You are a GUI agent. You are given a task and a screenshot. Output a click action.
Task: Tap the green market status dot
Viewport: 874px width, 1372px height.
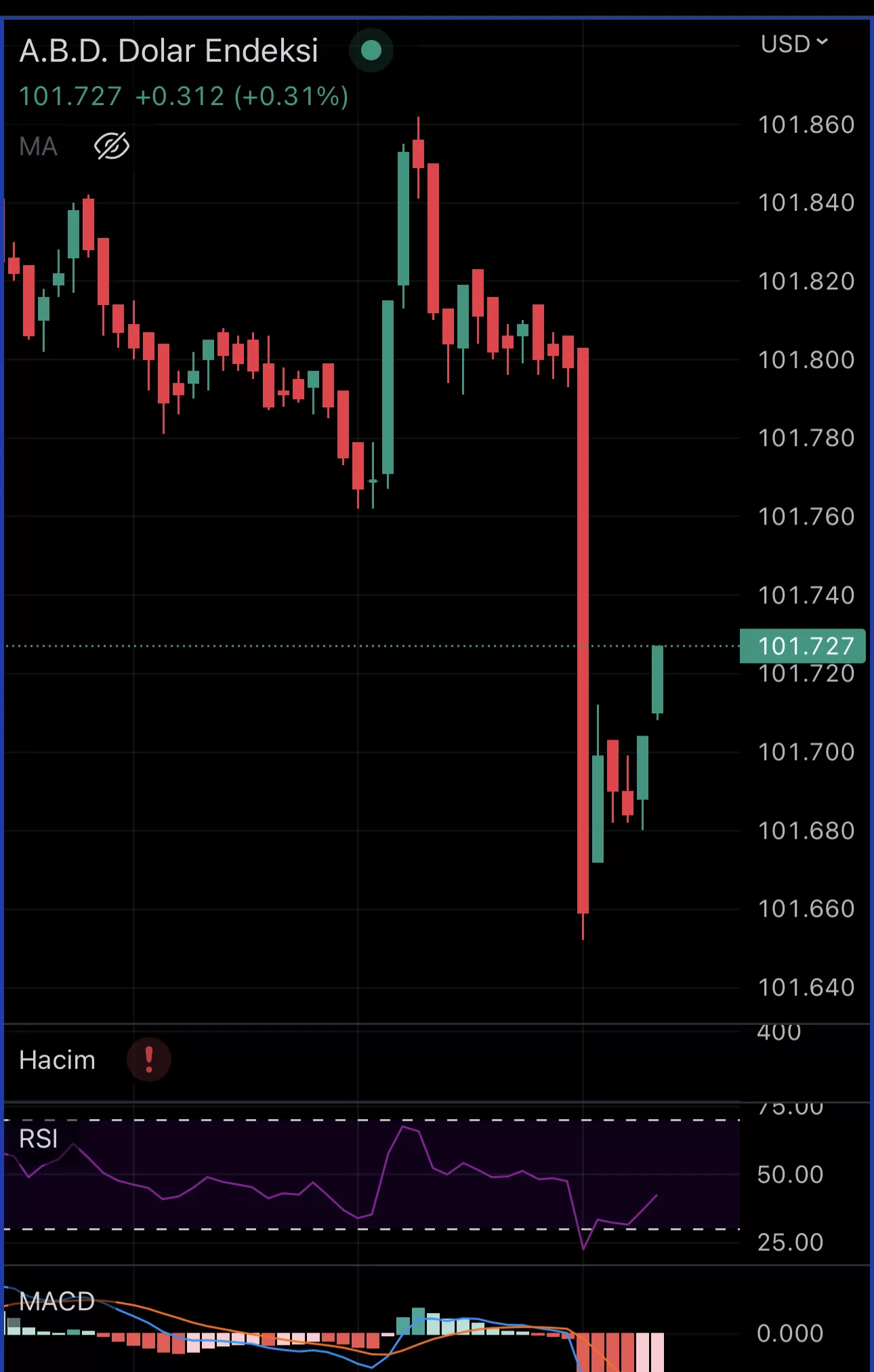click(371, 50)
